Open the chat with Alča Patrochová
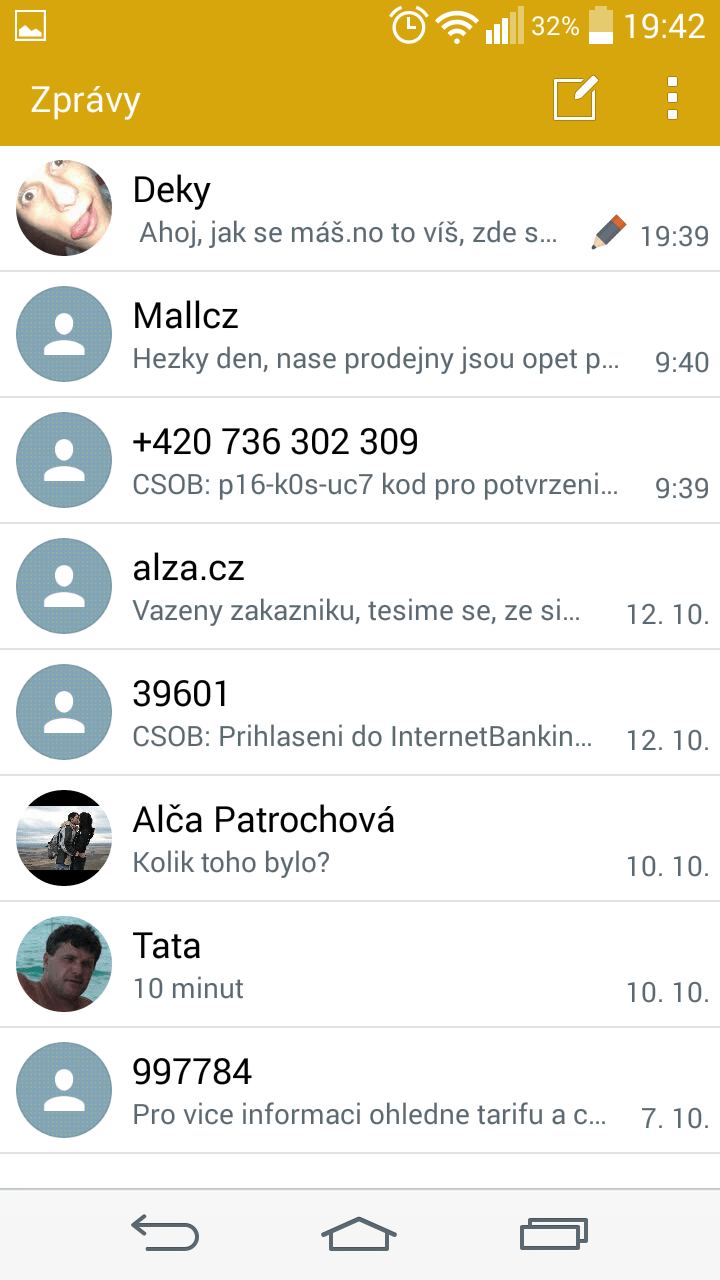The image size is (720, 1280). click(360, 838)
